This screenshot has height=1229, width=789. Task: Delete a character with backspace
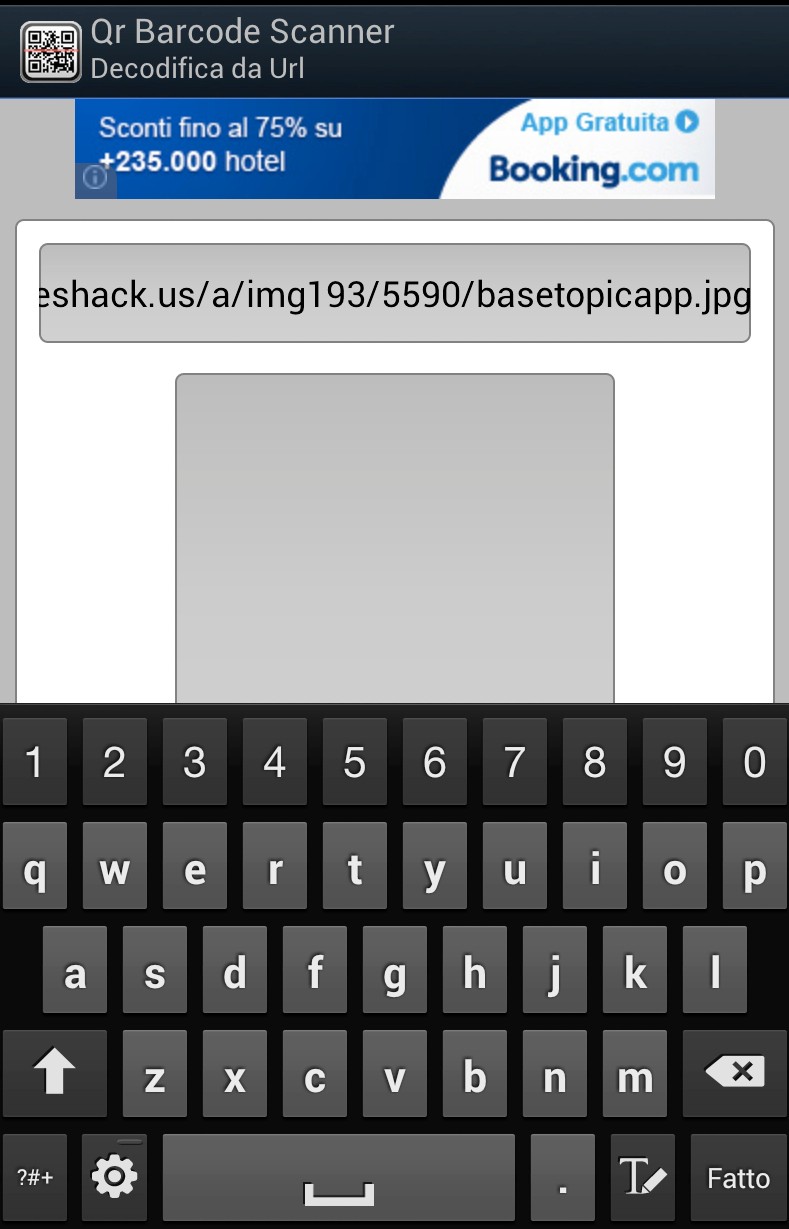pyautogui.click(x=735, y=1073)
